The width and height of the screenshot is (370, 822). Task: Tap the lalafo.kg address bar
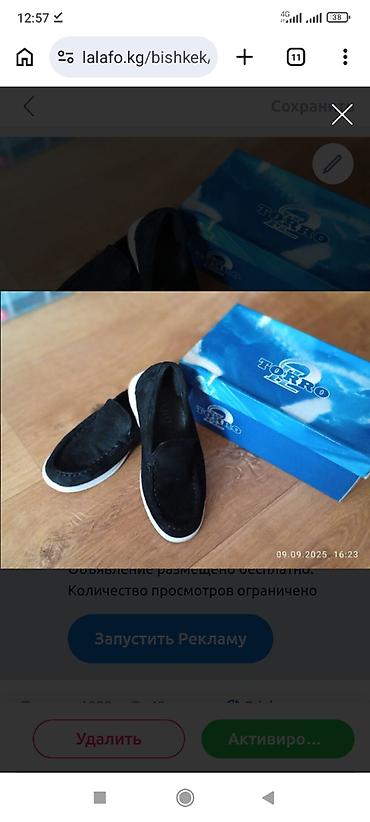pos(134,57)
